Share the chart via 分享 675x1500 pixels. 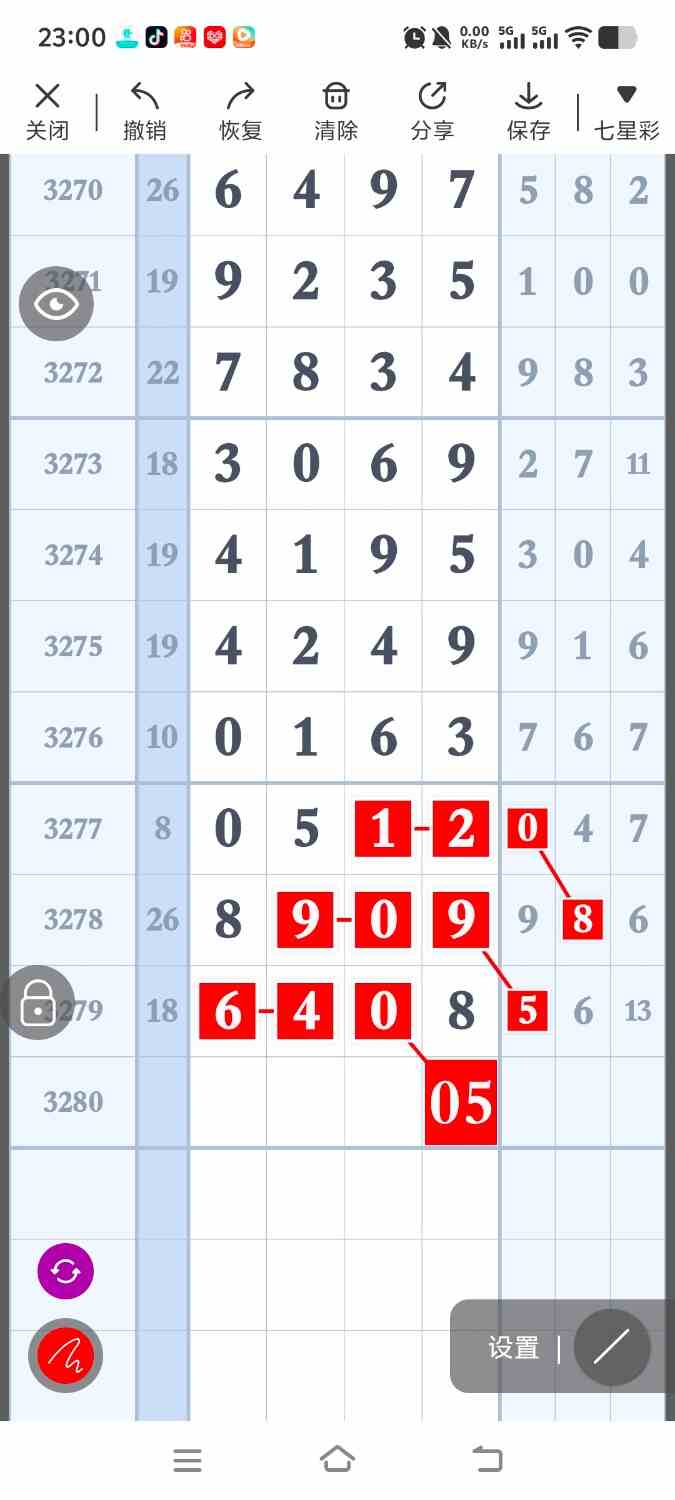[x=432, y=111]
